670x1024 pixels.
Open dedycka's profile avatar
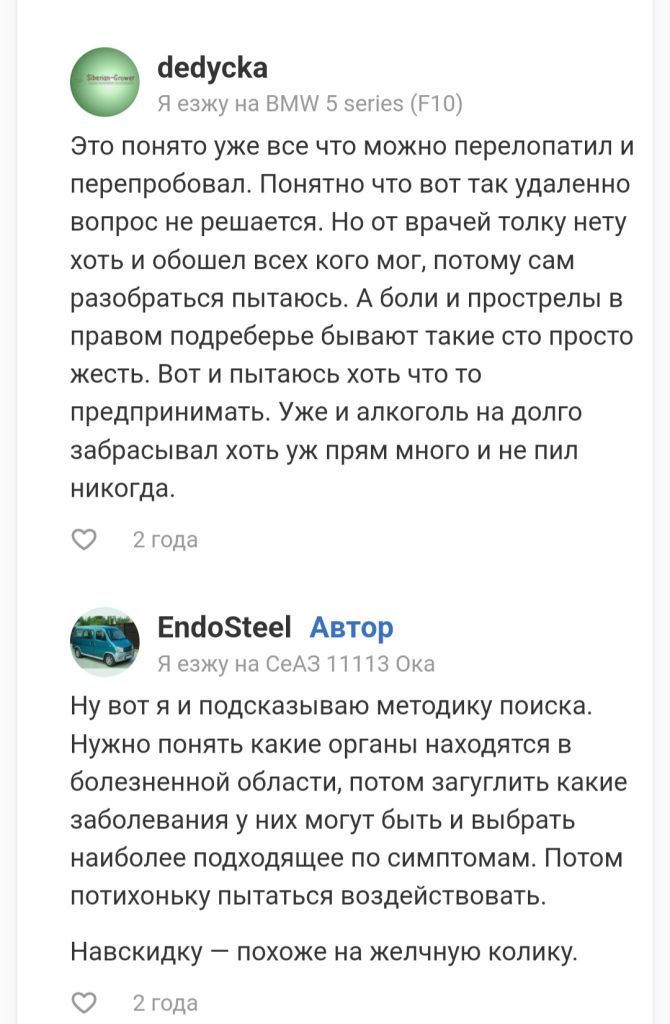tap(105, 82)
